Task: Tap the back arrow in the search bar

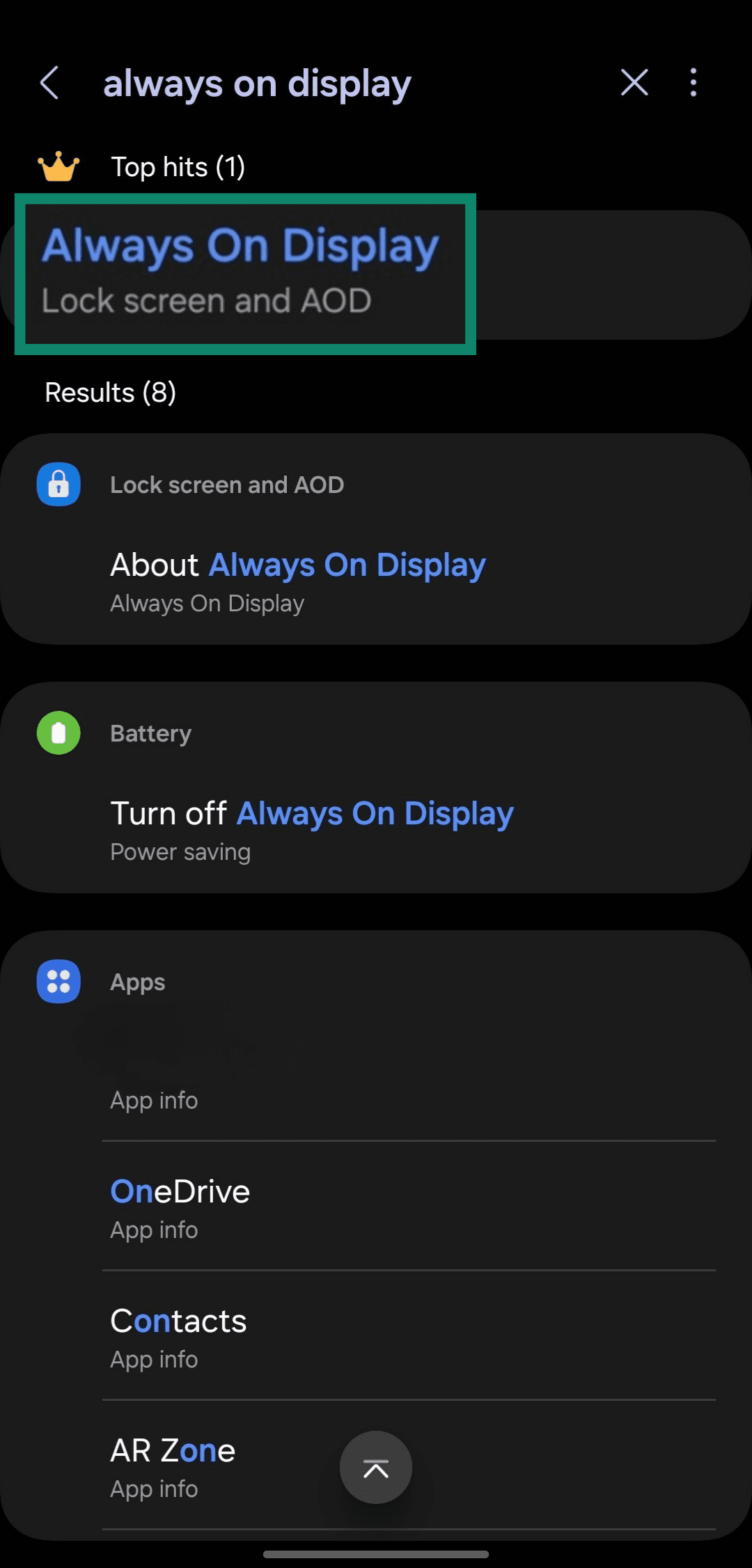Action: (49, 82)
